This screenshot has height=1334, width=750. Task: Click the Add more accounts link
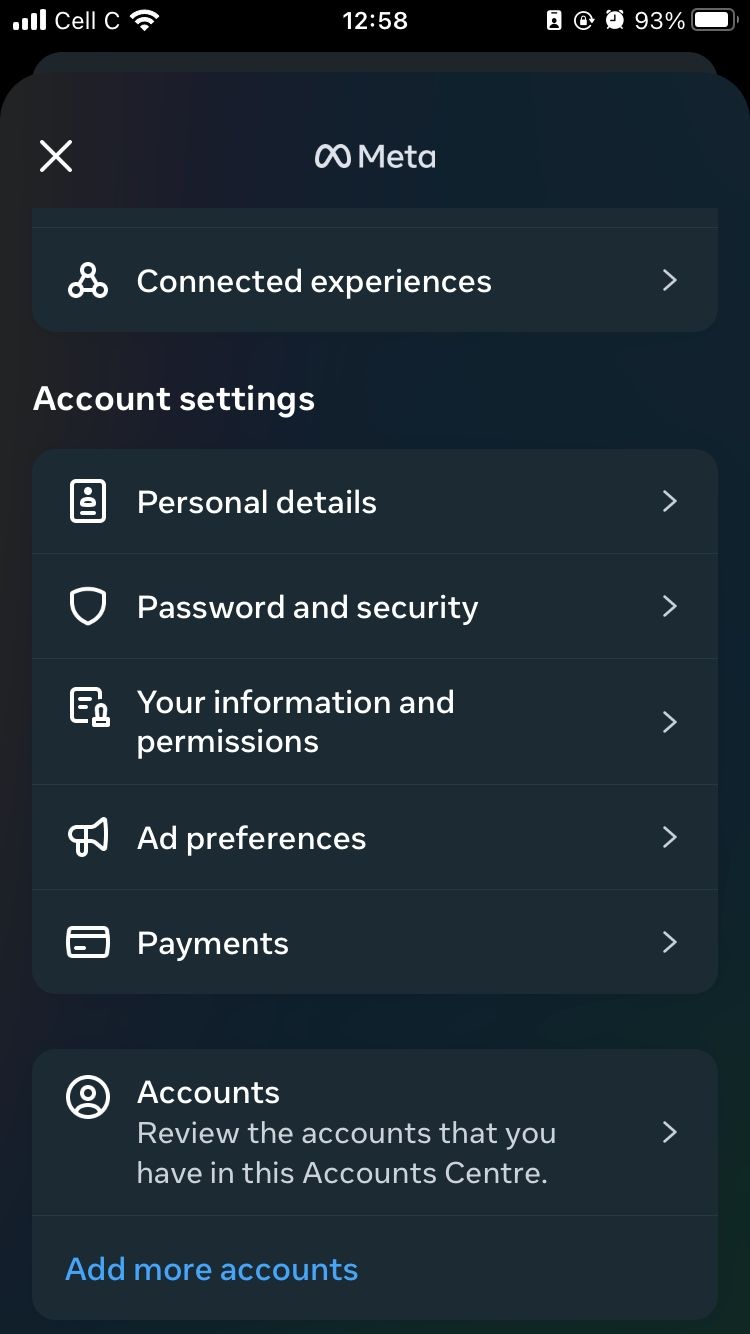point(211,1268)
